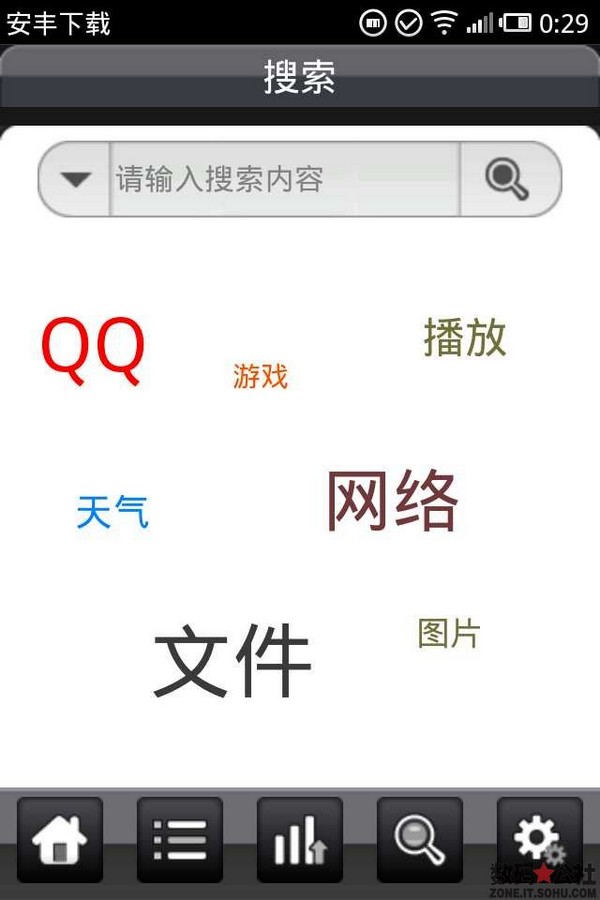Open the gear settings tab
The width and height of the screenshot is (600, 900).
tap(540, 840)
